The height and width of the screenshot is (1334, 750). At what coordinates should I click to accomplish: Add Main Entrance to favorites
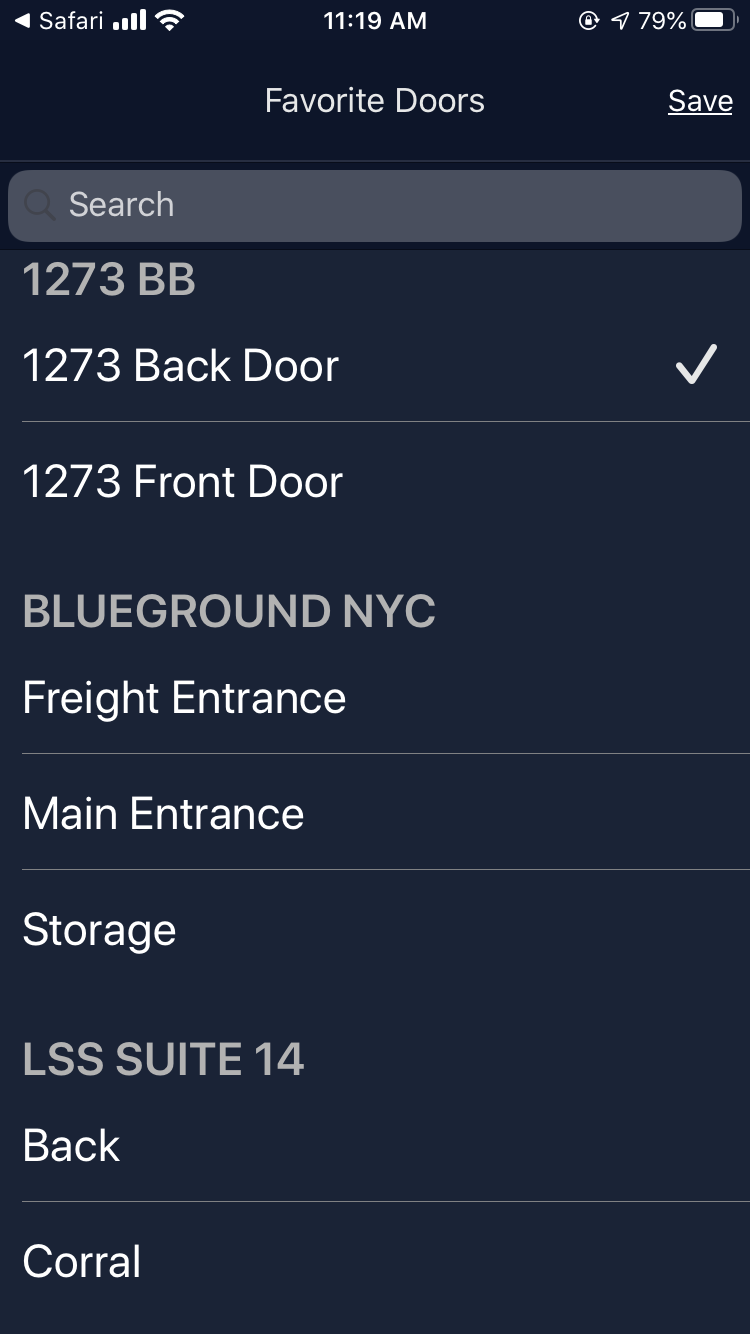(375, 814)
